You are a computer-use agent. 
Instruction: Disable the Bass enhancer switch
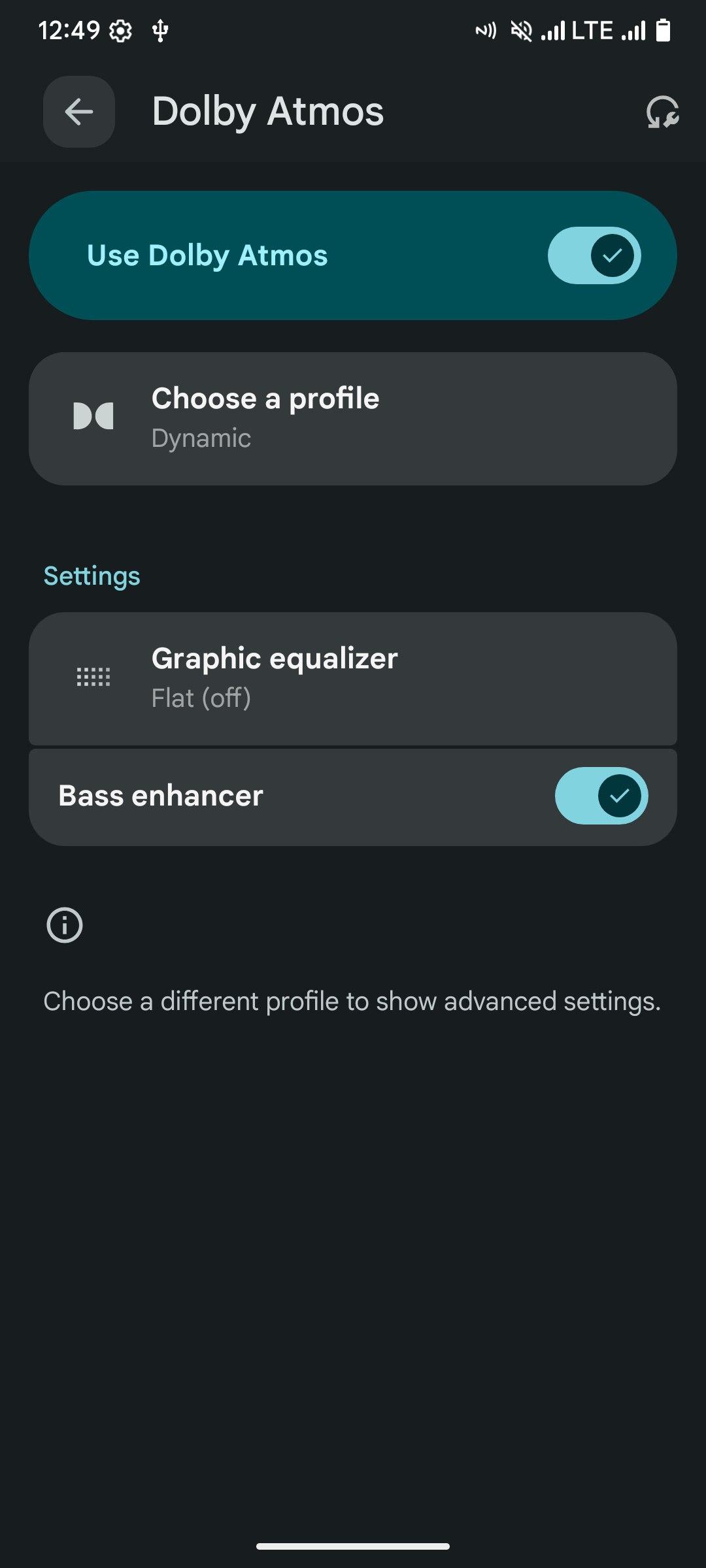[601, 796]
